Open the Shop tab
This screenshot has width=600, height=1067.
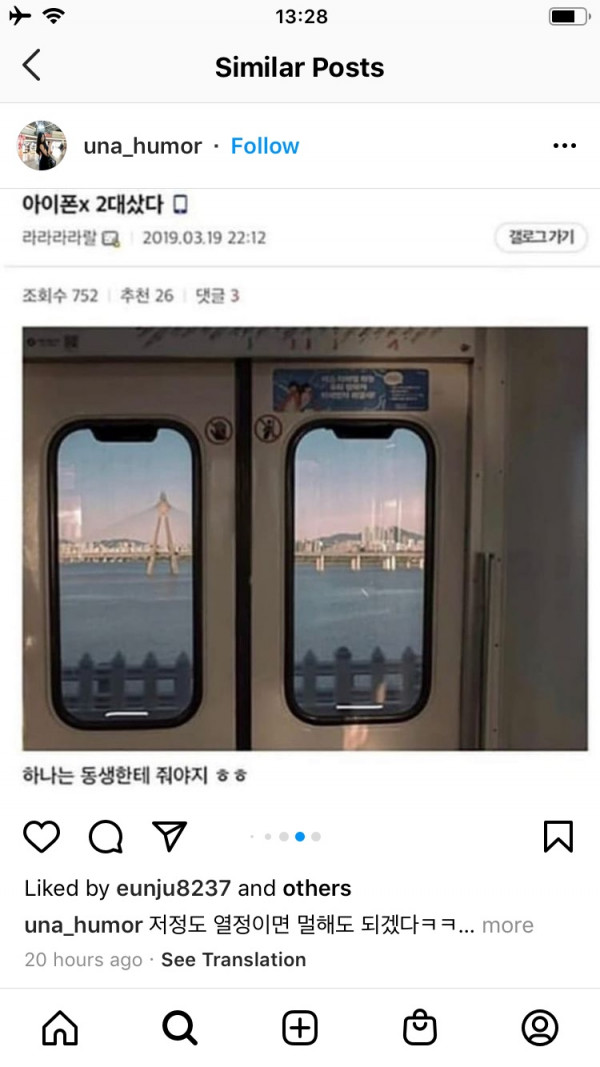click(x=420, y=1027)
